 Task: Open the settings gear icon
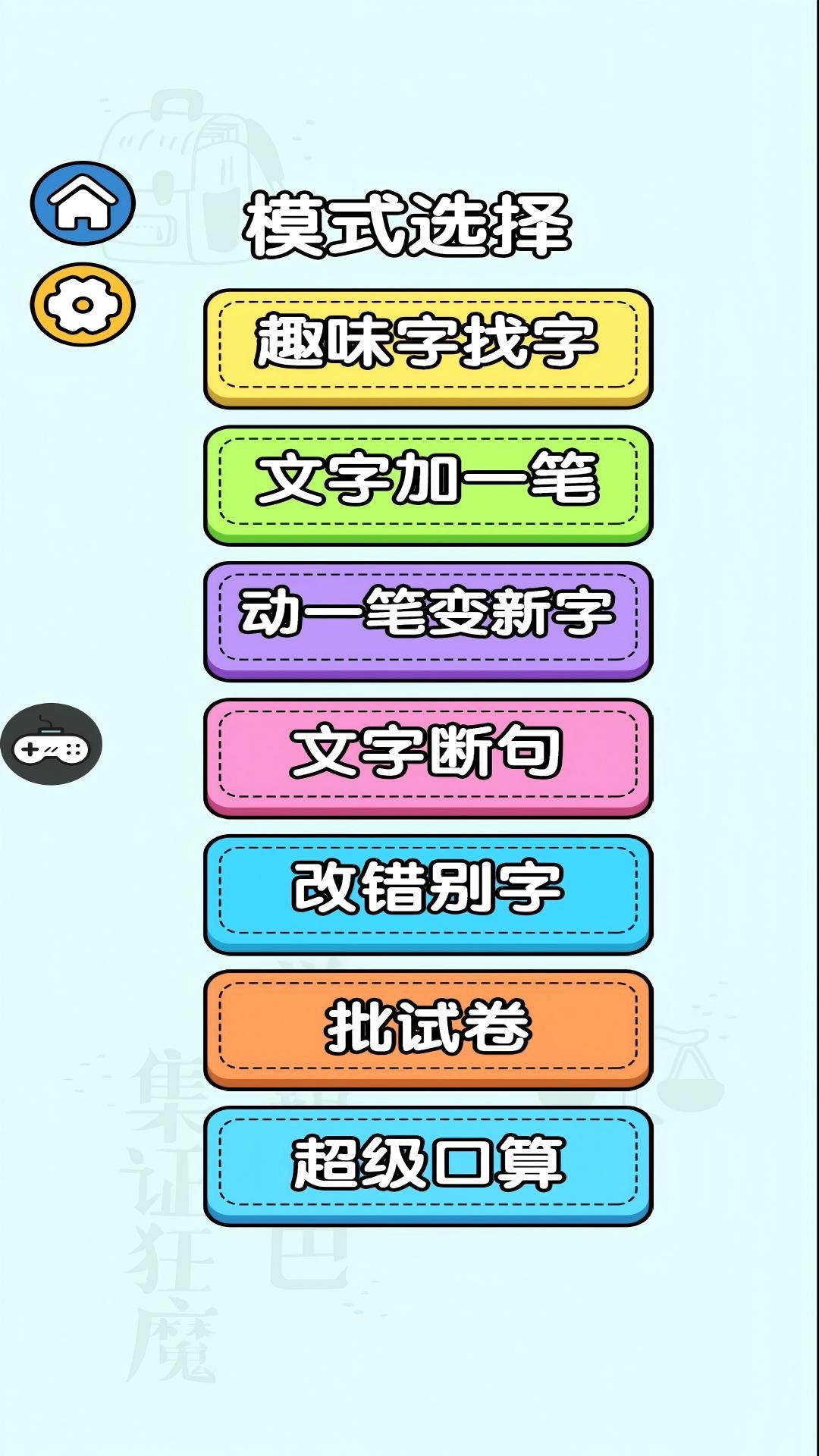[83, 305]
